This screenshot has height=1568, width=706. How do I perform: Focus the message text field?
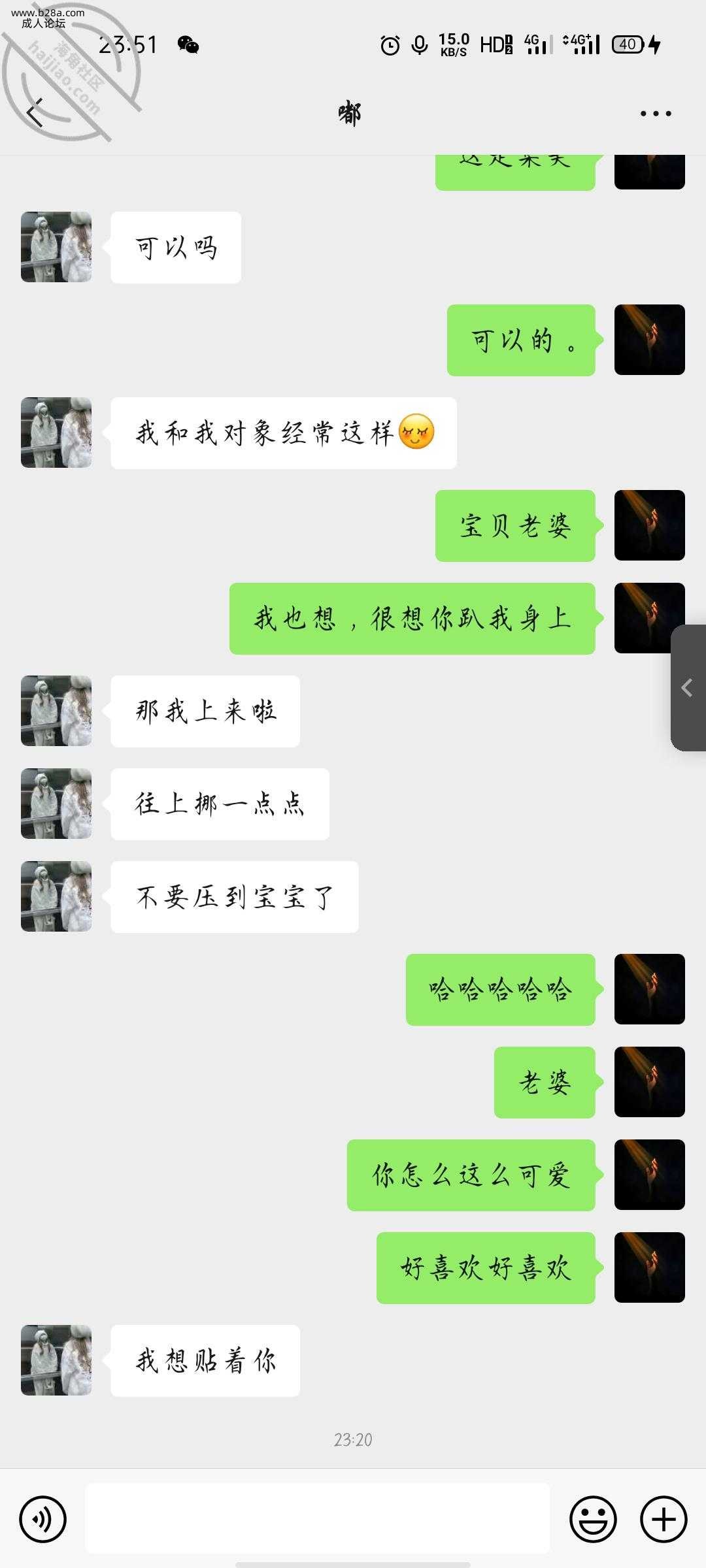tap(317, 1519)
